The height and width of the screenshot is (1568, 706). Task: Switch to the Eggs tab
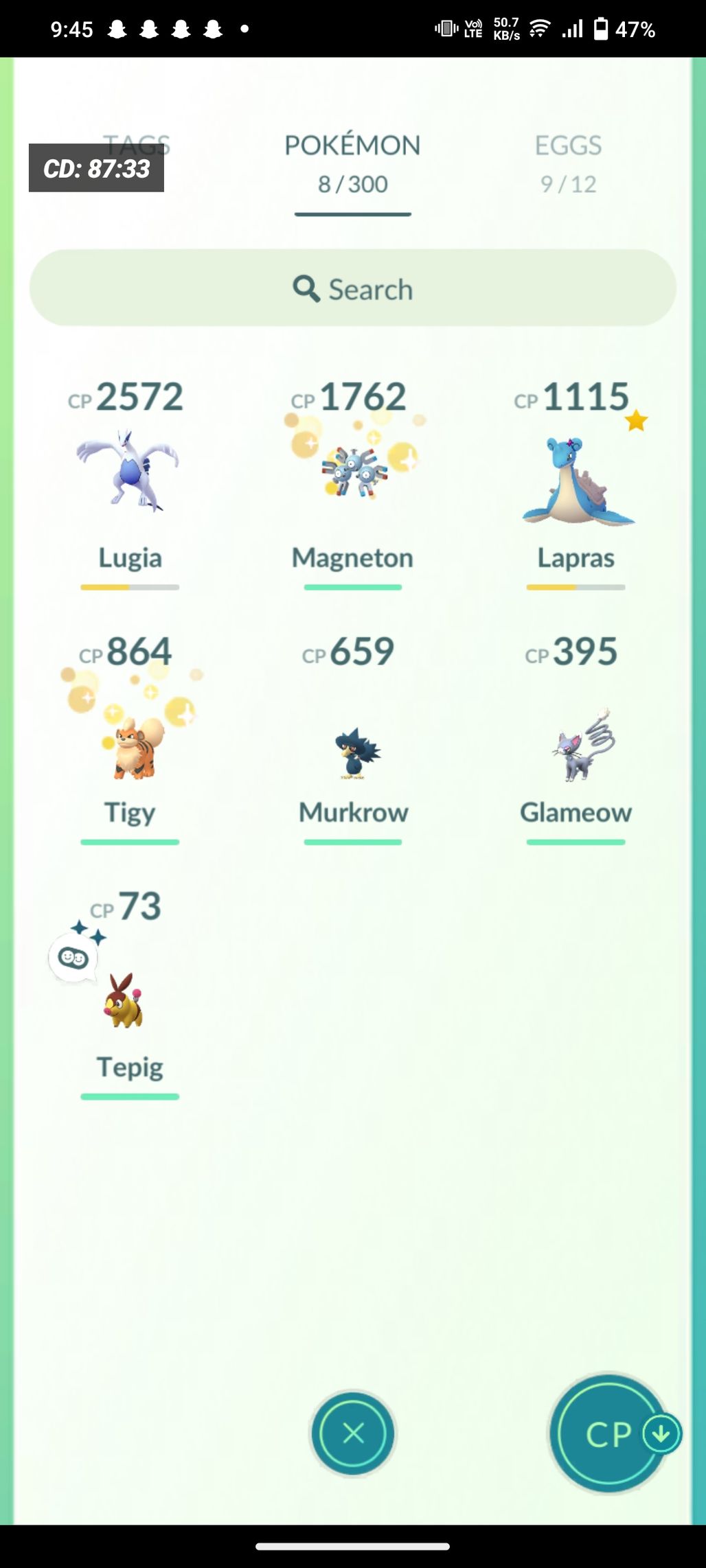click(x=568, y=163)
